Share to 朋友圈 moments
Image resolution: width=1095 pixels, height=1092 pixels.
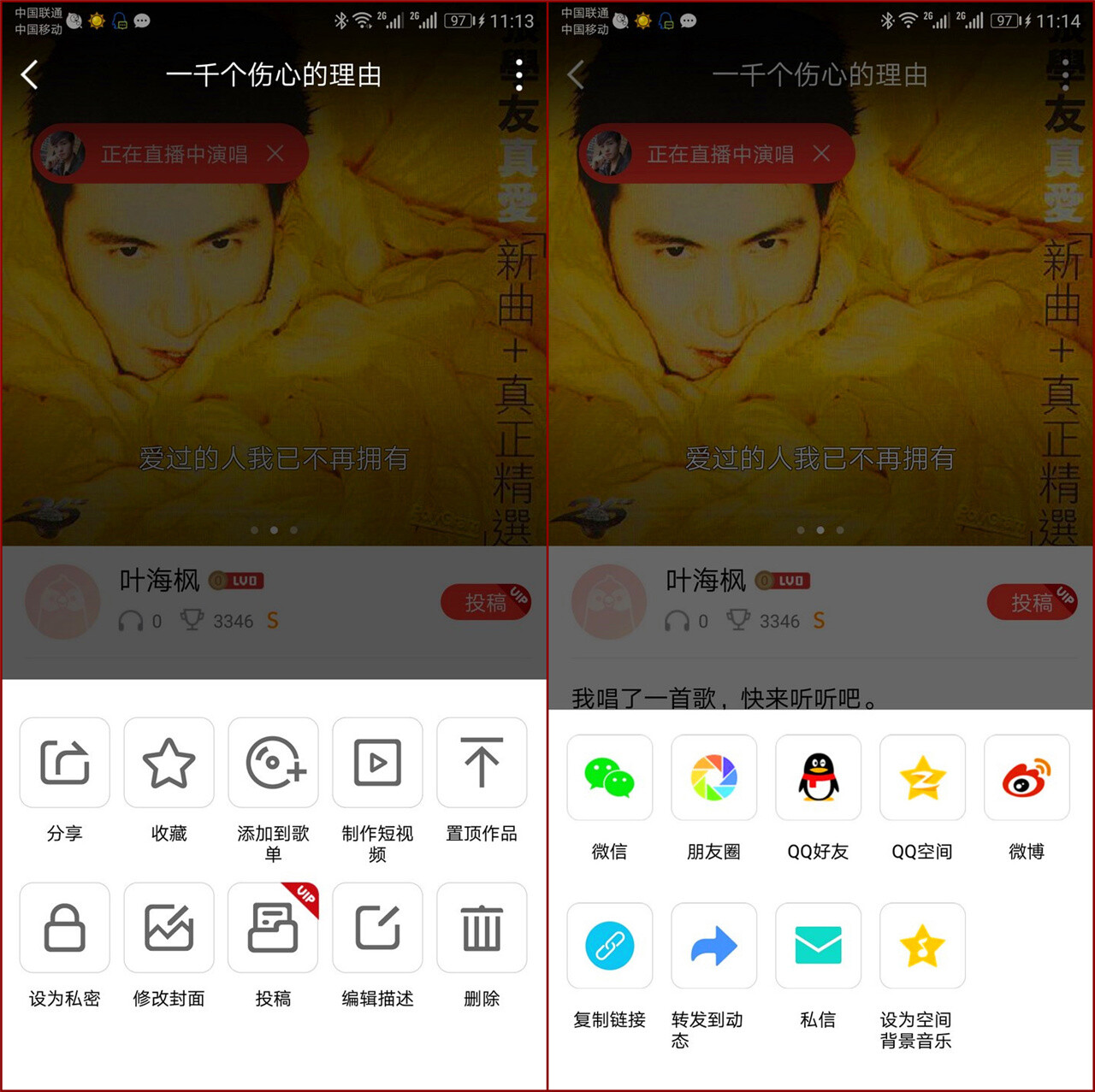(x=713, y=778)
